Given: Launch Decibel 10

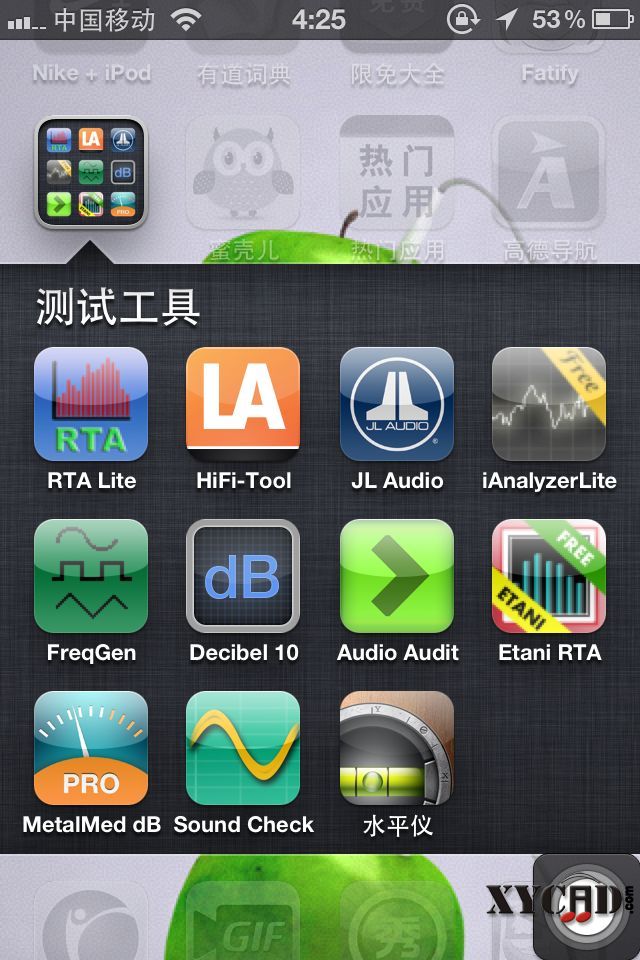Looking at the screenshot, I should pos(243,576).
